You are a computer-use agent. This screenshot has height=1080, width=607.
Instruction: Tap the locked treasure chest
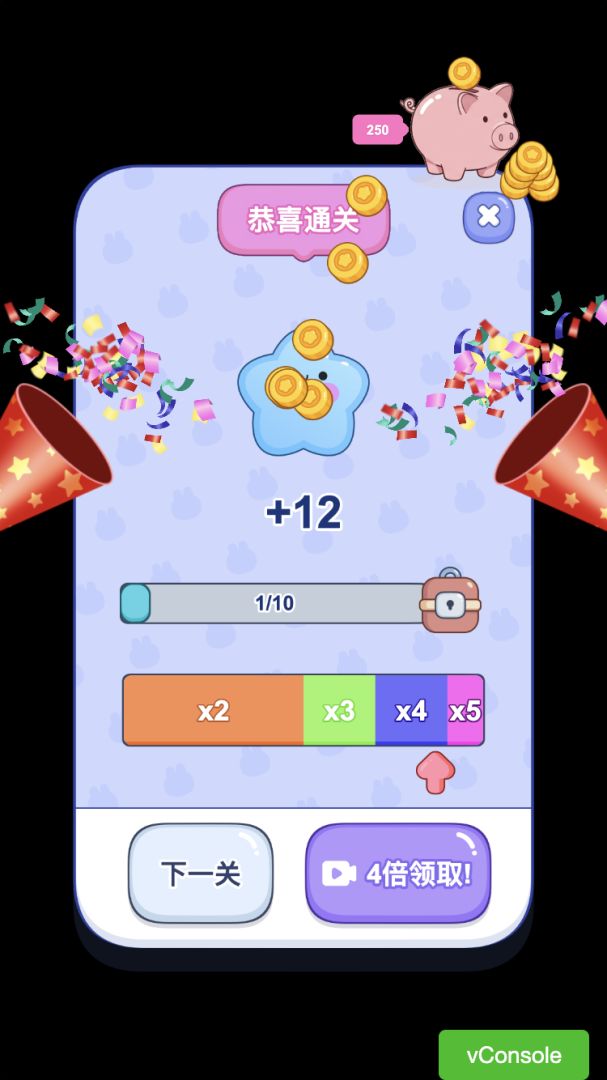(x=450, y=603)
